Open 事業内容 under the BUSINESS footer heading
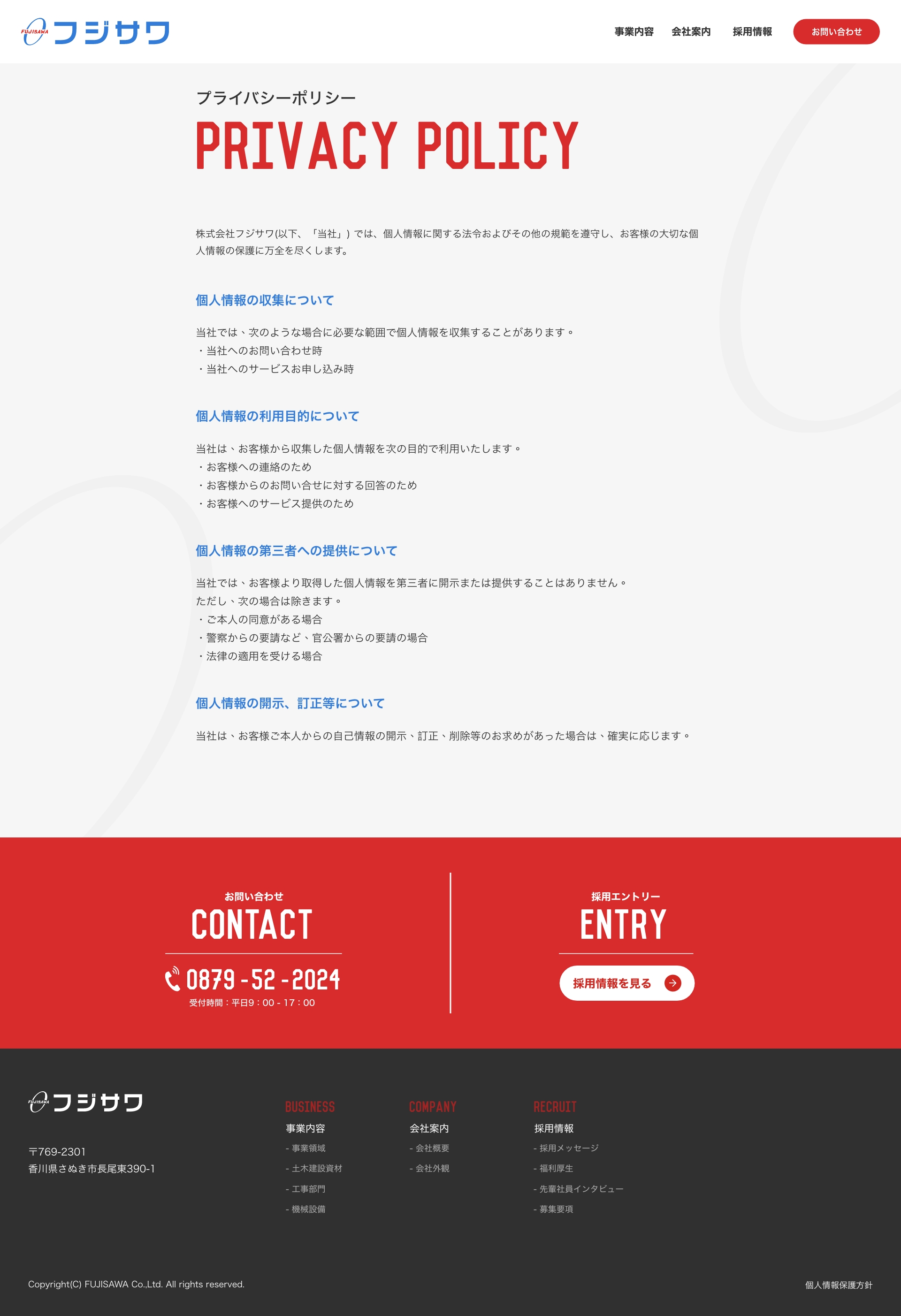This screenshot has height=1316, width=901. (x=305, y=1128)
